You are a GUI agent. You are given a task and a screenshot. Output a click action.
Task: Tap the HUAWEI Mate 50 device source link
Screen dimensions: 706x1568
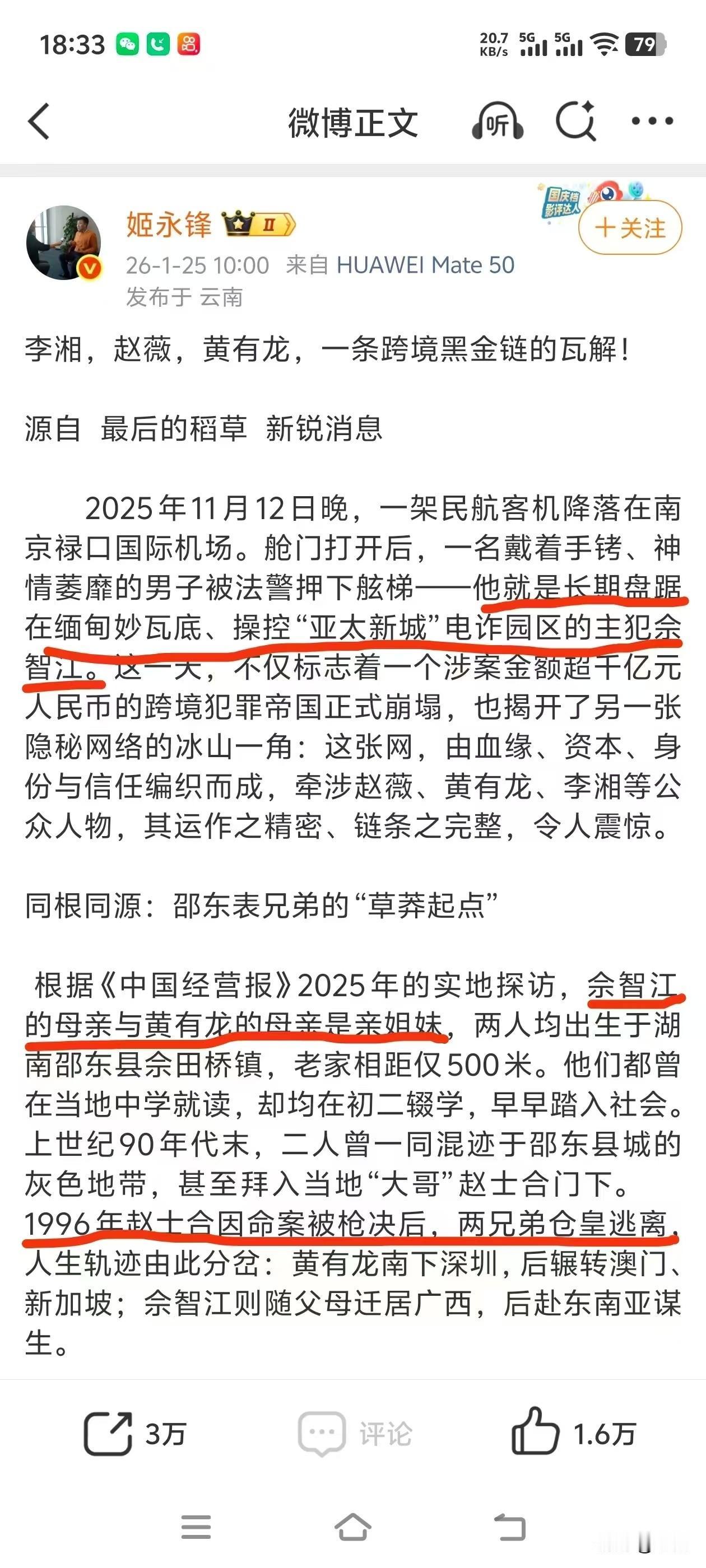(x=425, y=265)
